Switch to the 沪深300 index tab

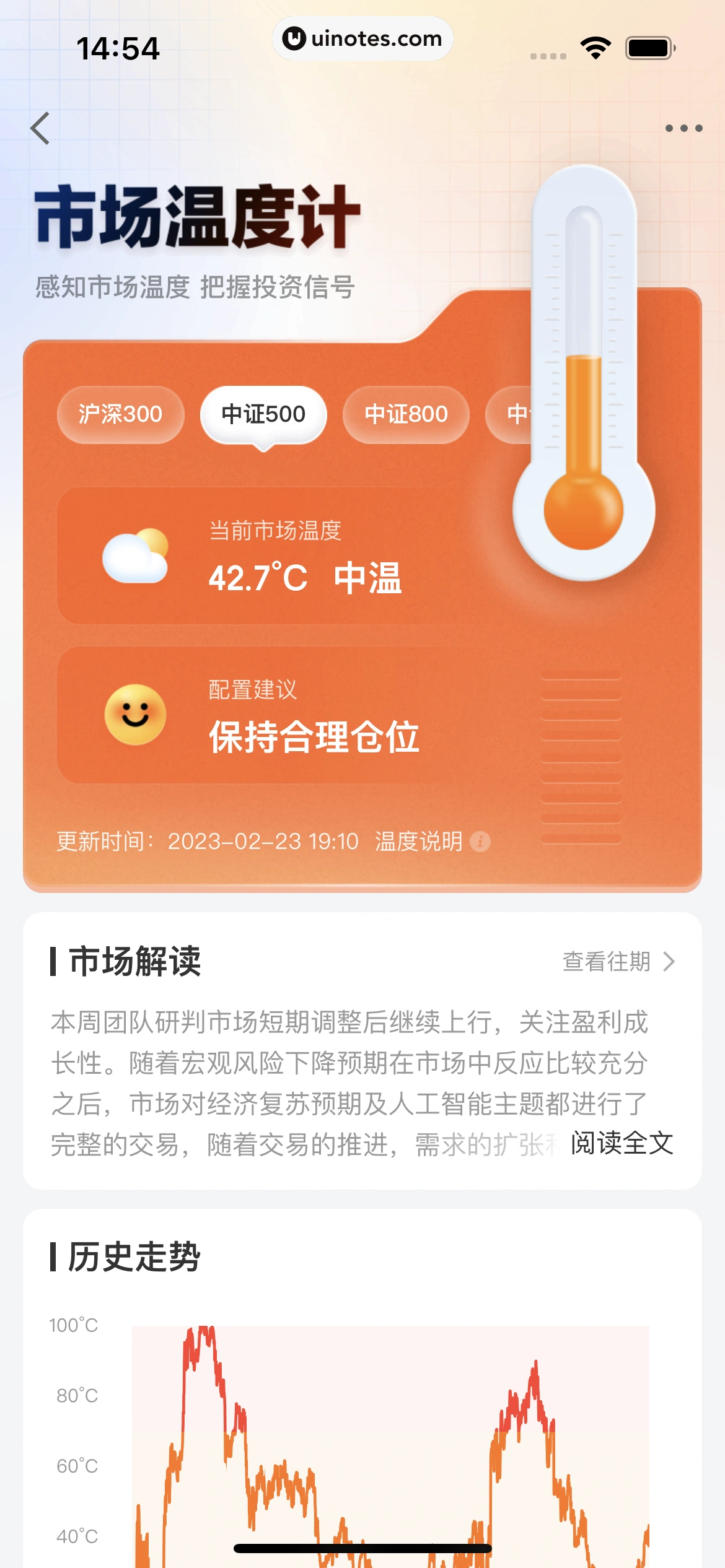(x=120, y=414)
